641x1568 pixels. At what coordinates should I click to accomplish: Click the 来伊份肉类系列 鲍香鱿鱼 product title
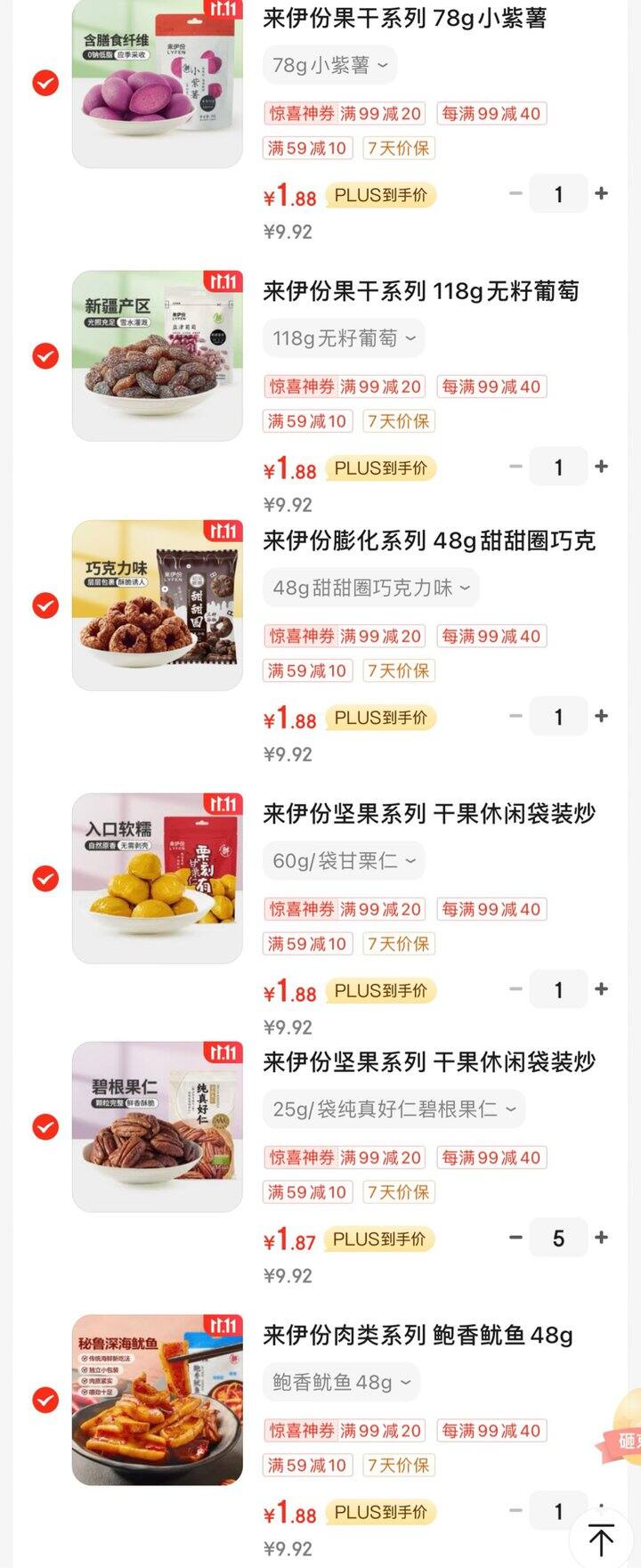pos(418,1336)
